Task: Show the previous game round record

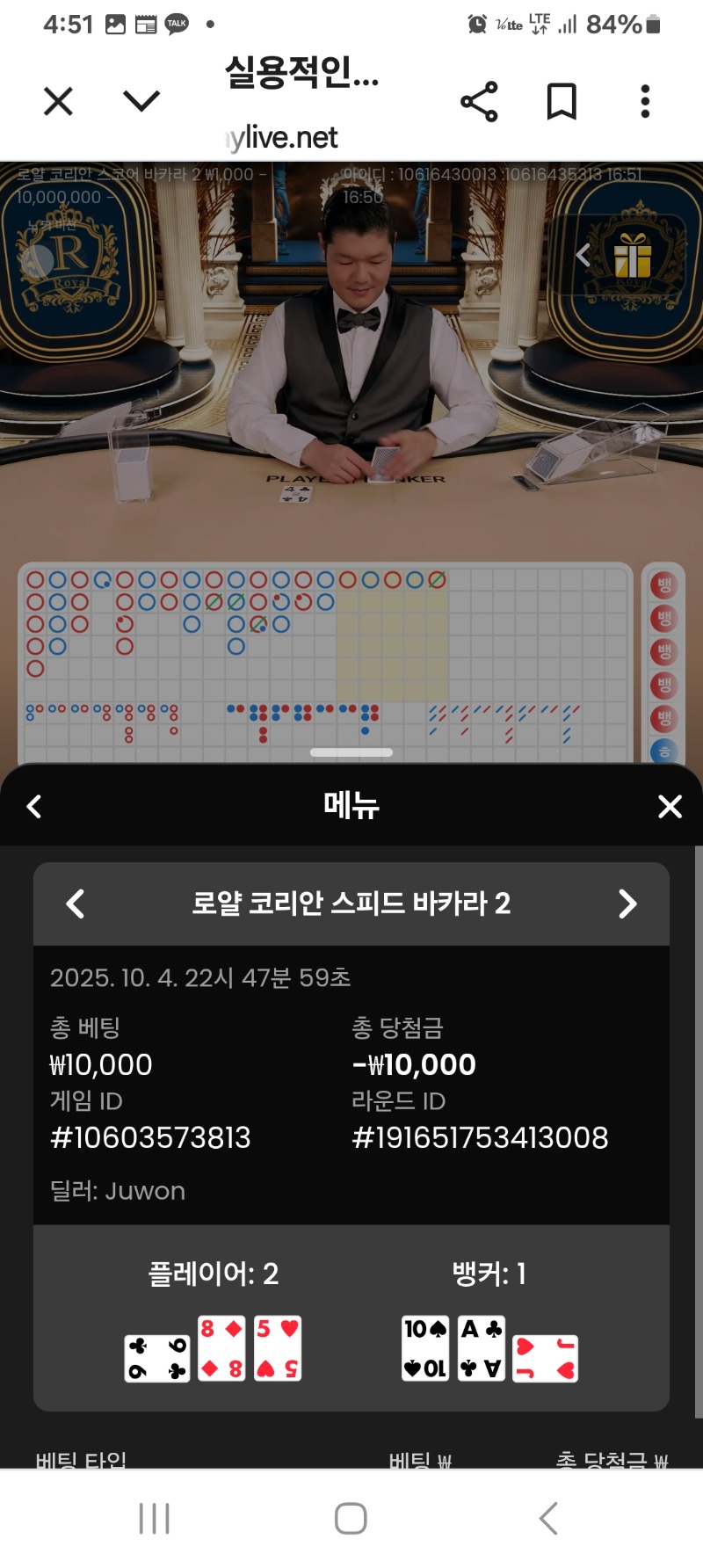Action: 76,904
